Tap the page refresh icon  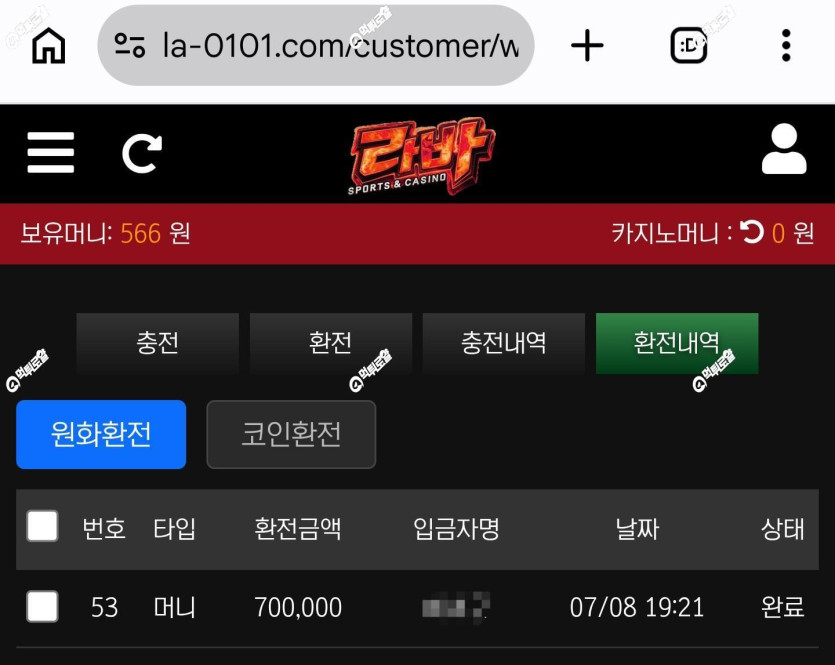(142, 153)
